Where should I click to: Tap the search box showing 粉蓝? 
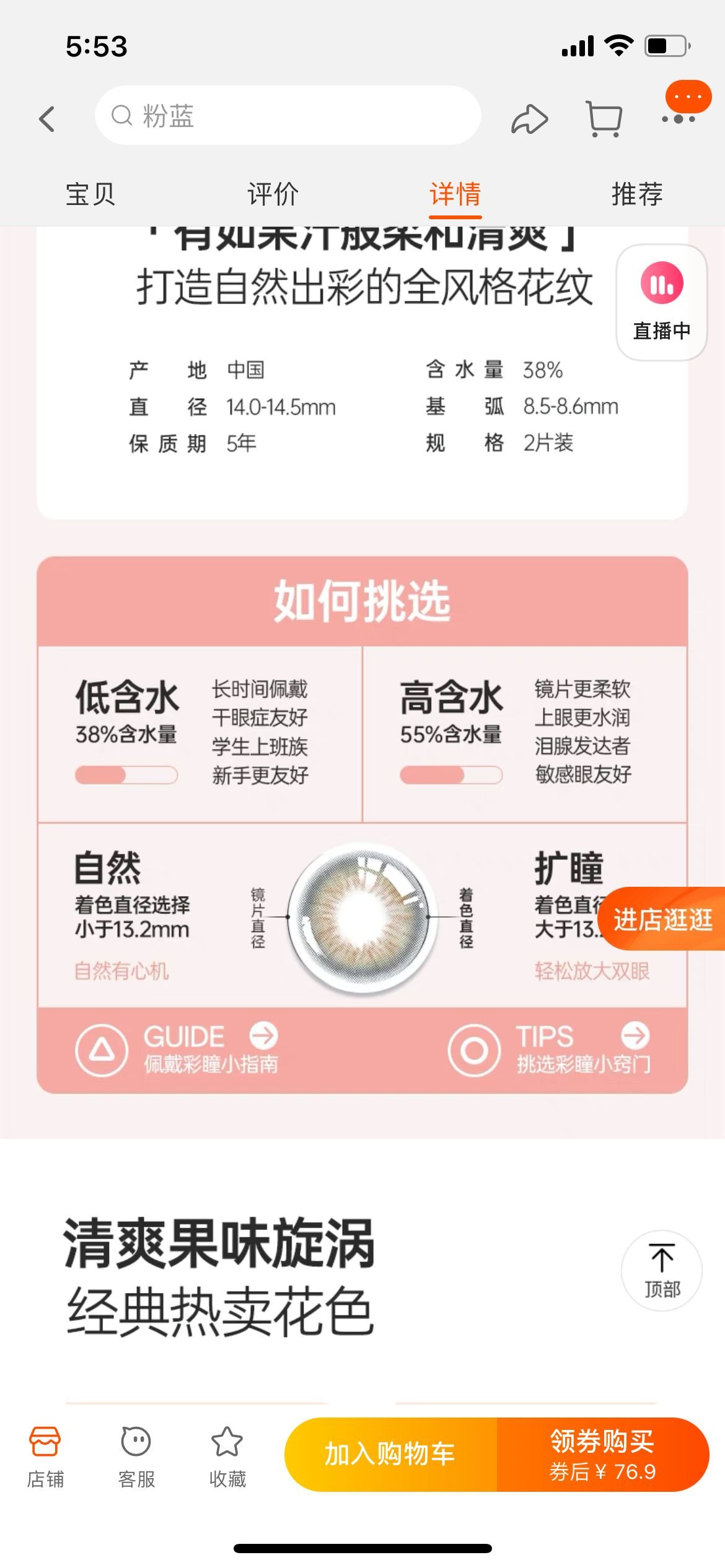[288, 116]
